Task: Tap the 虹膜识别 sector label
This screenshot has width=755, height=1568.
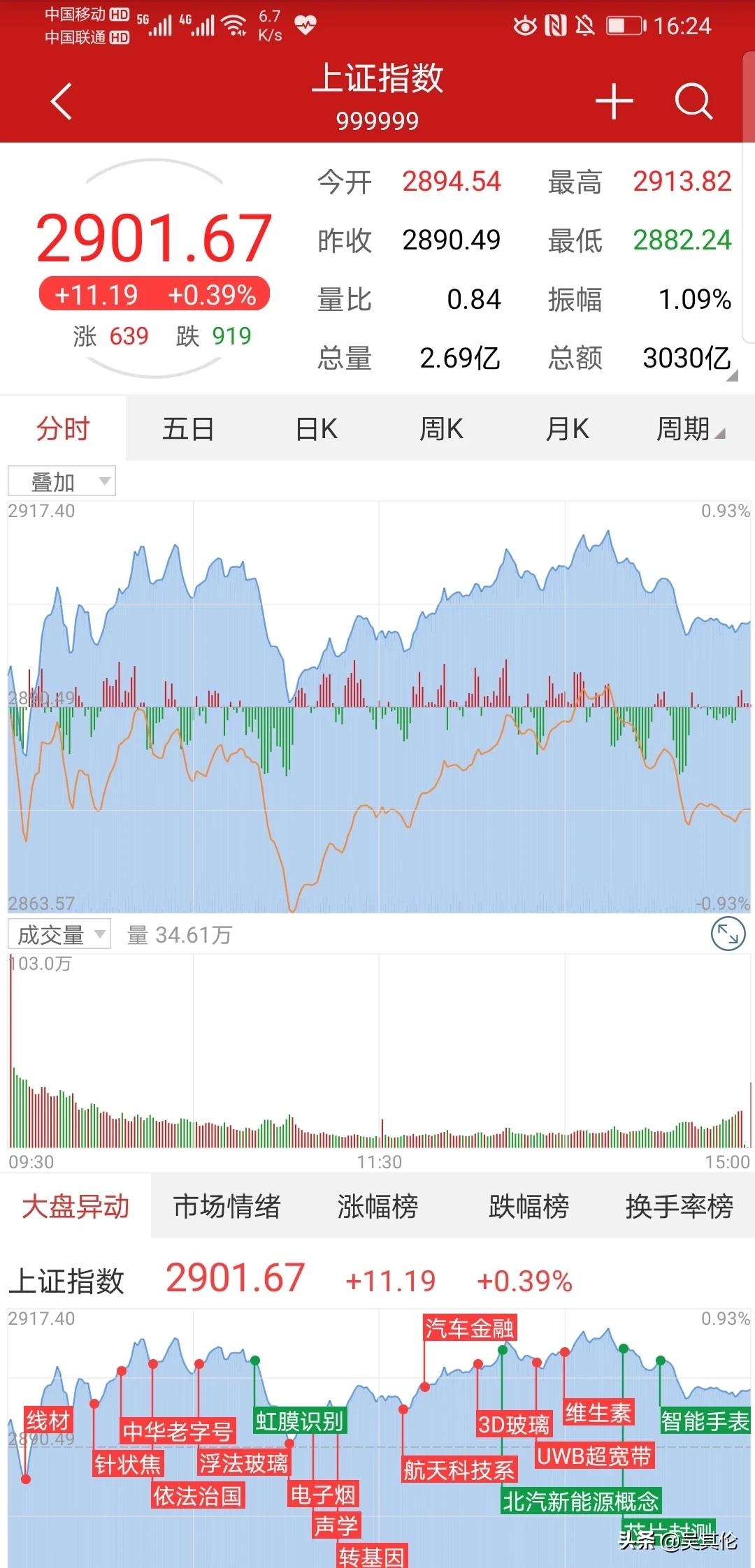Action: coord(300,1421)
